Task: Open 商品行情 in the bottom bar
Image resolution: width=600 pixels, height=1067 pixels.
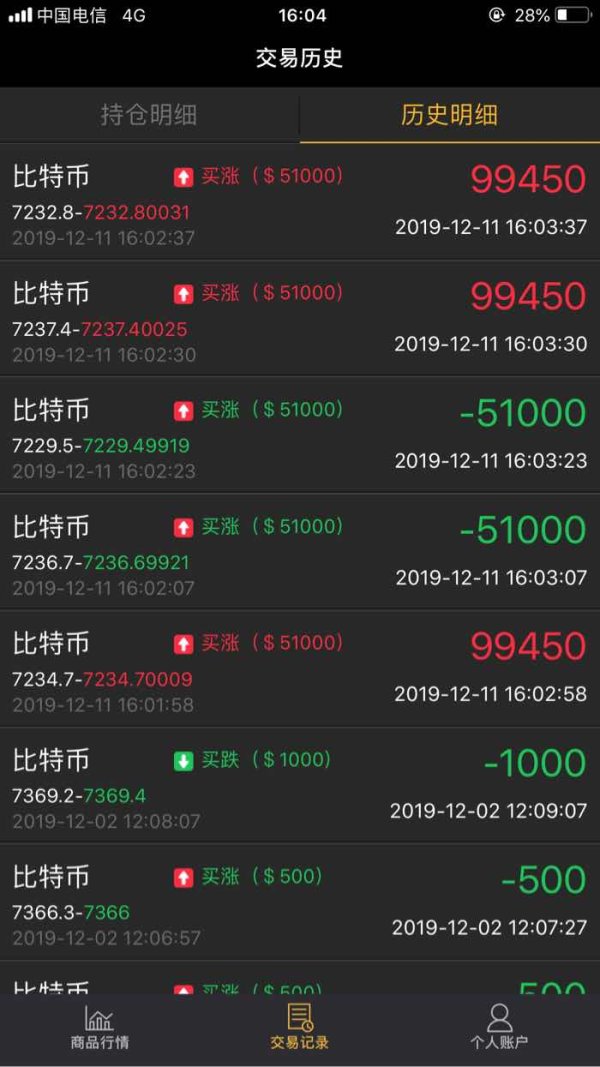Action: [100, 1028]
